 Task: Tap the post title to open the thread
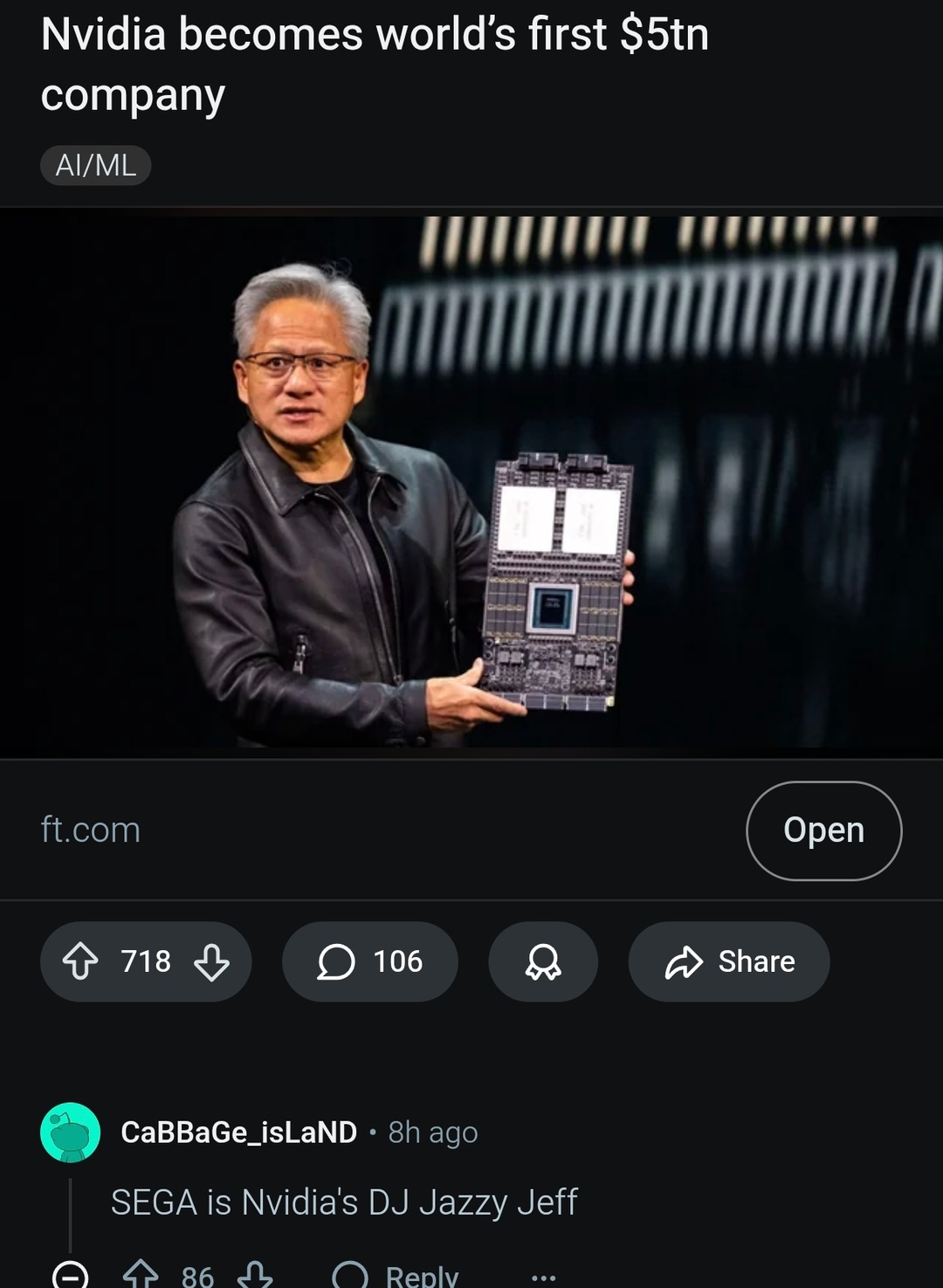375,61
